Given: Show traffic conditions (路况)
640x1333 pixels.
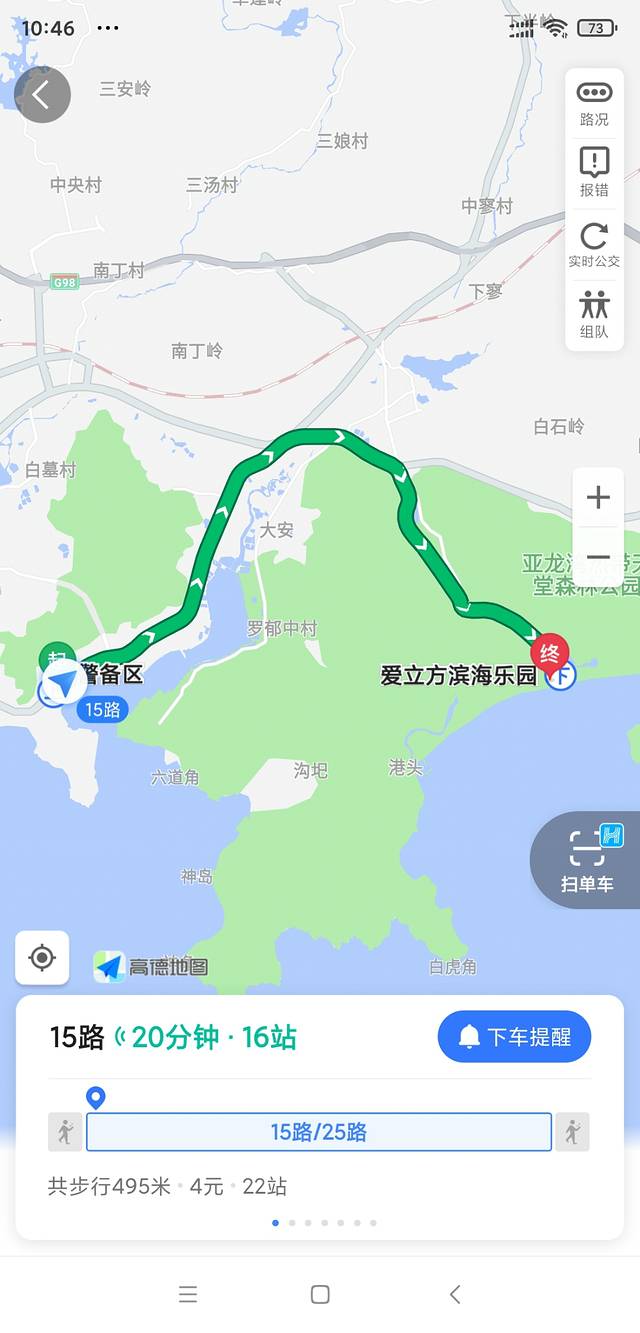Looking at the screenshot, I should click(x=594, y=102).
